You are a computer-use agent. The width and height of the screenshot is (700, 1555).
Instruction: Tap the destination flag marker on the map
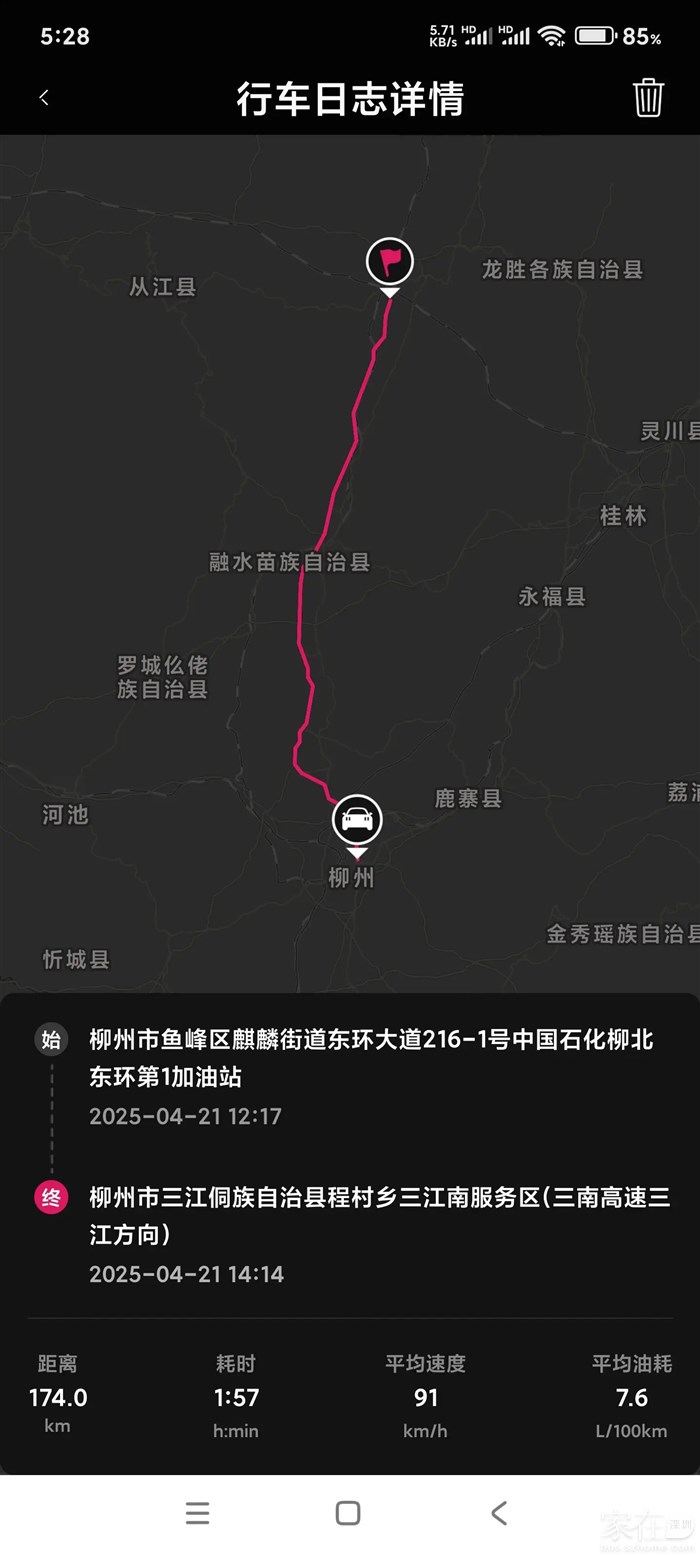click(390, 262)
